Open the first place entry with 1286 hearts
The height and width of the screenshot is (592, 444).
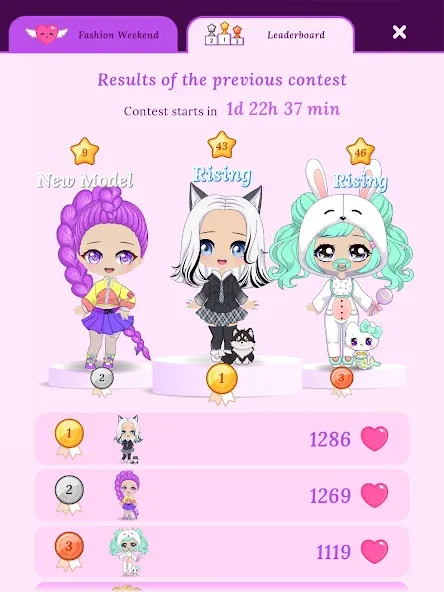222,439
